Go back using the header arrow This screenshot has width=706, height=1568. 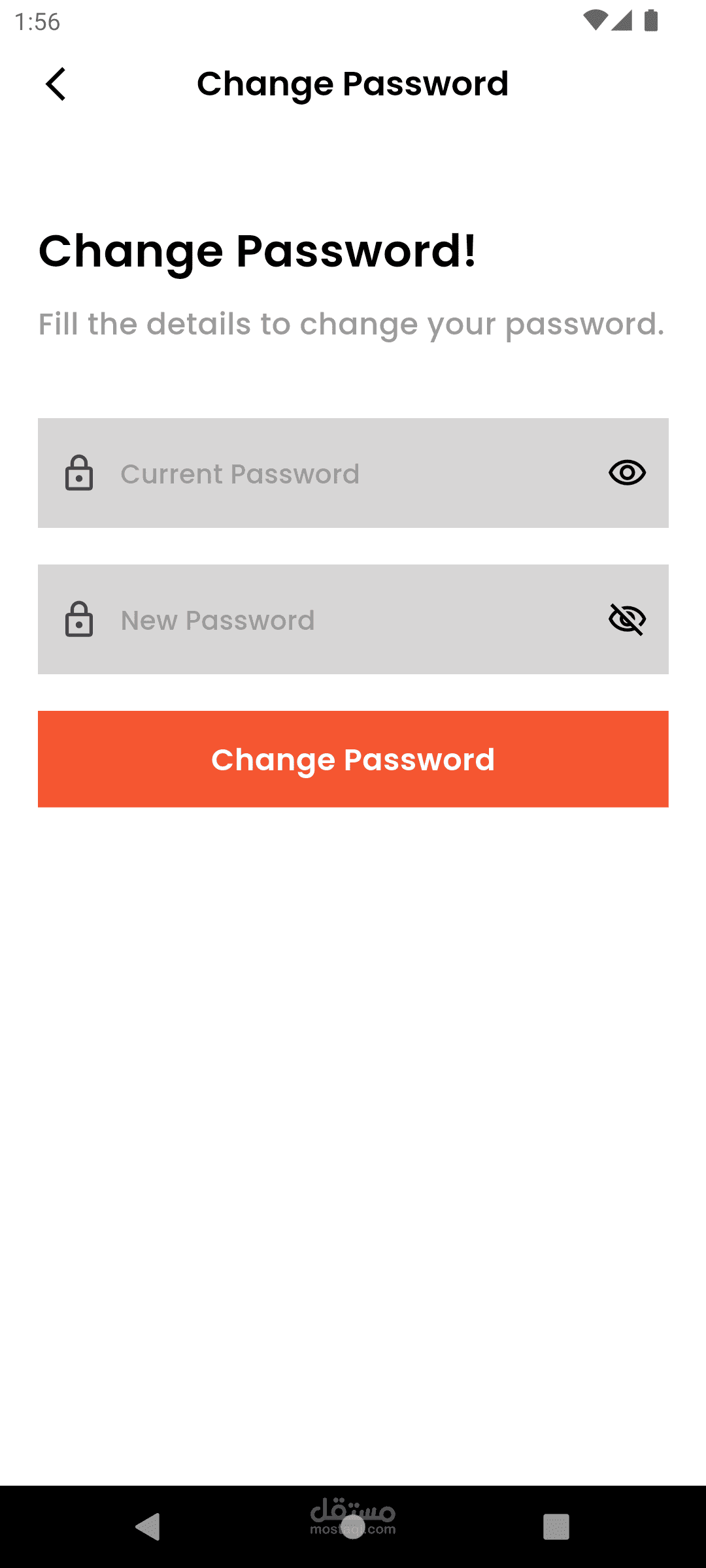pyautogui.click(x=56, y=84)
